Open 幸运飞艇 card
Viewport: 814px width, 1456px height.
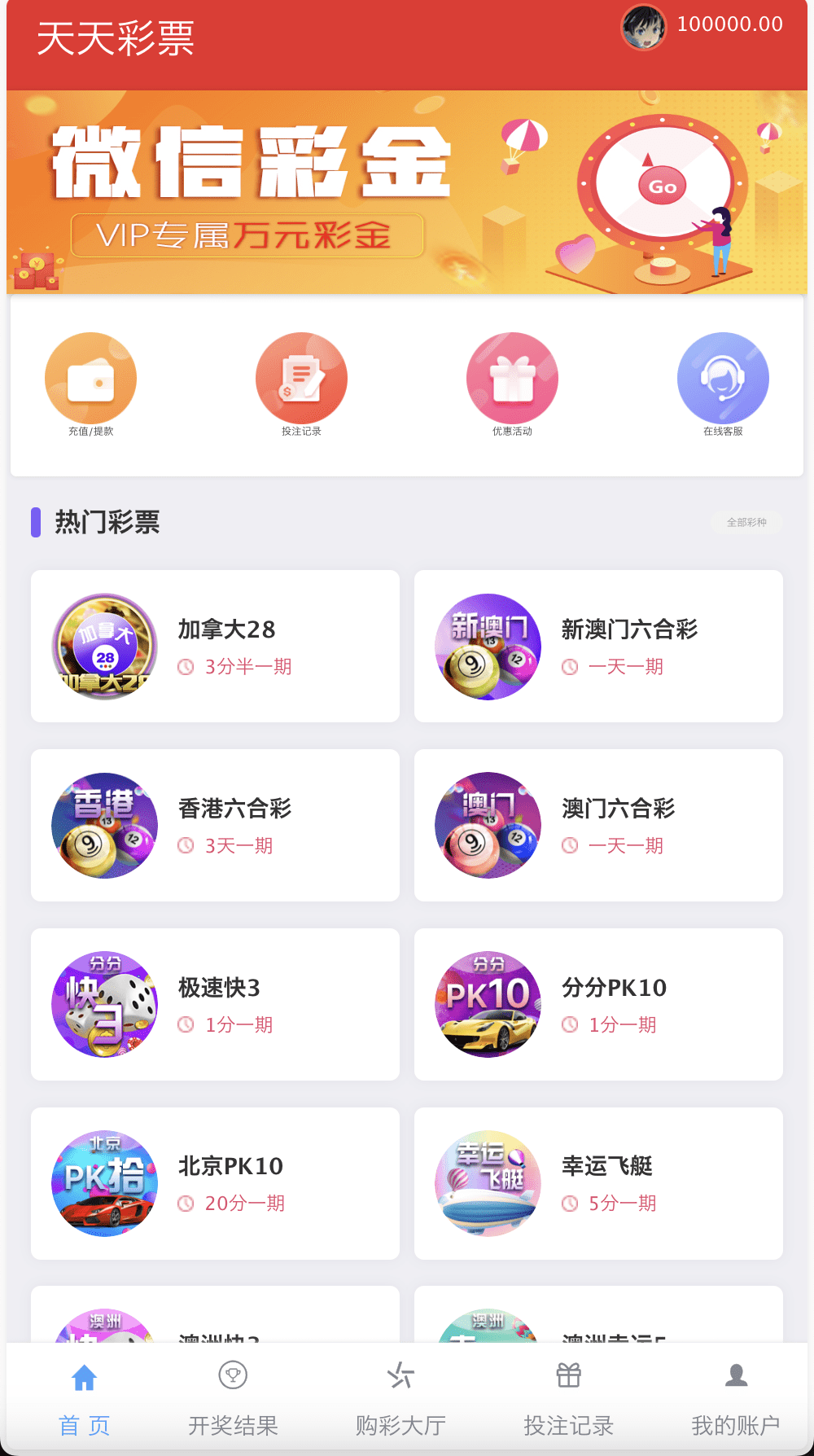(x=598, y=1183)
